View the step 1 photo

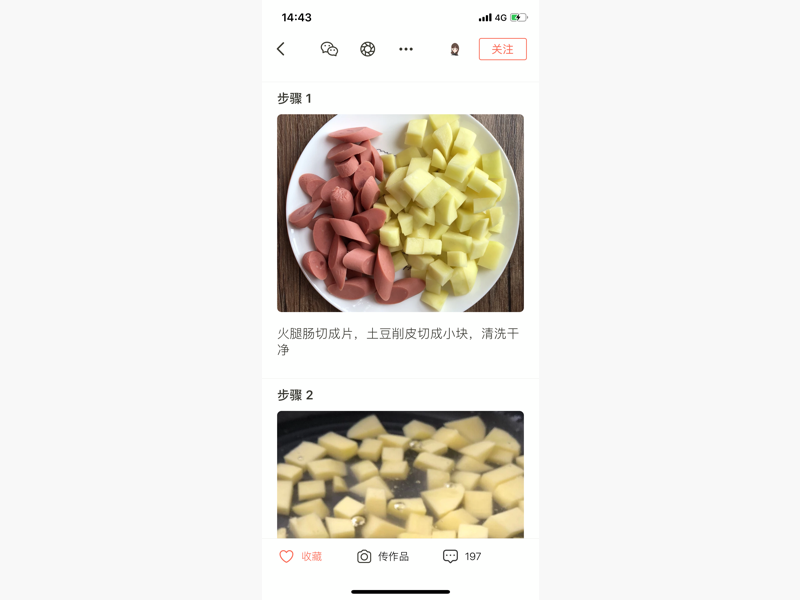pos(400,213)
